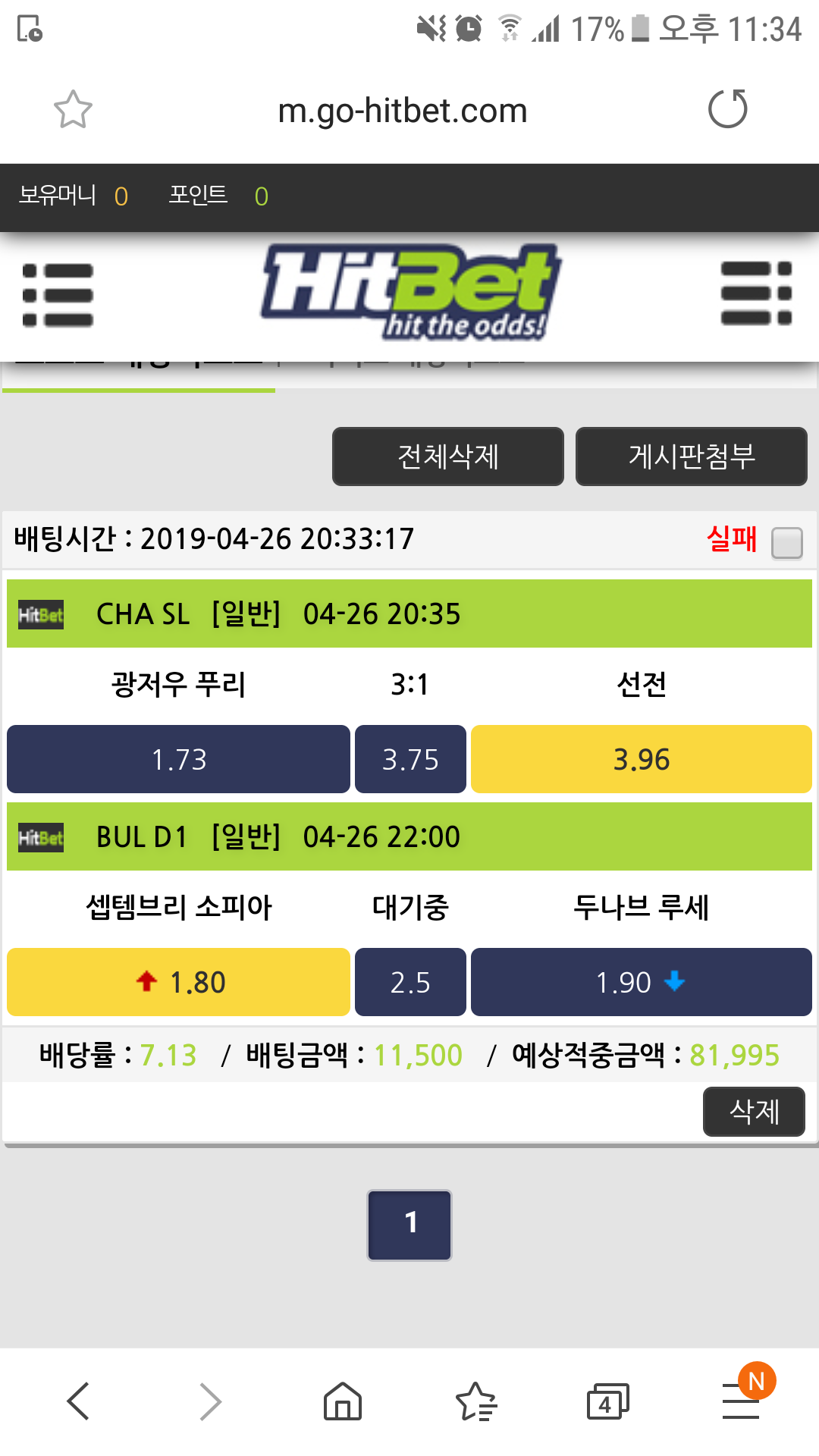Viewport: 819px width, 1456px height.
Task: Open the tab switcher with 4 tabs
Action: coord(607,1401)
